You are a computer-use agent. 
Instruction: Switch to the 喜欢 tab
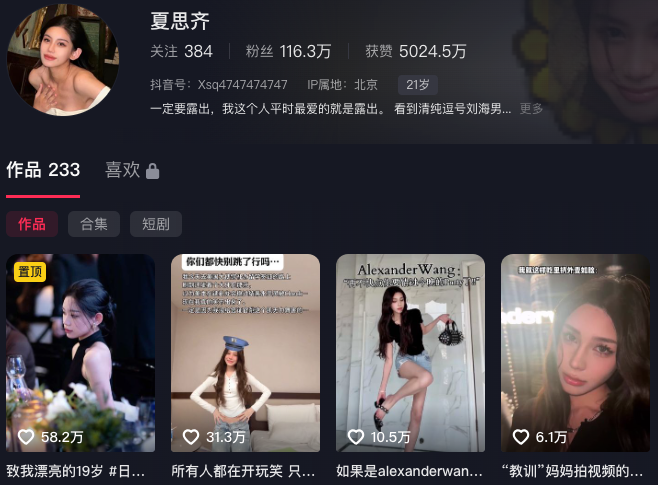(132, 171)
